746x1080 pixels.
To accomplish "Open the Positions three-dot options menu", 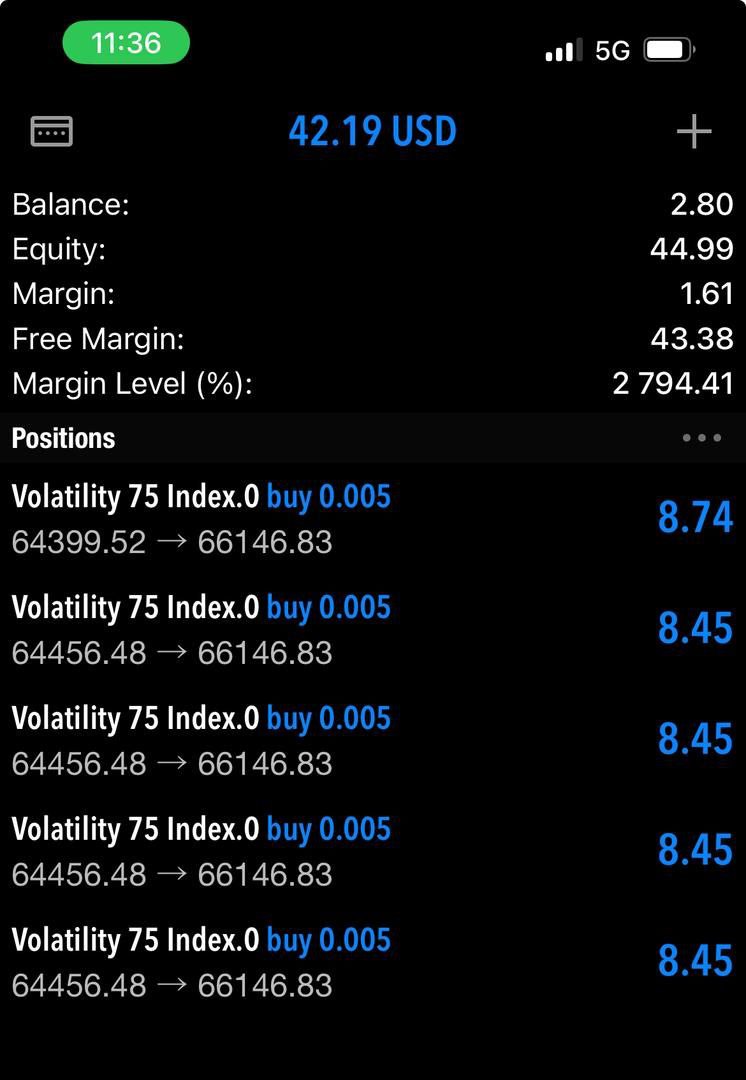I will coord(701,438).
